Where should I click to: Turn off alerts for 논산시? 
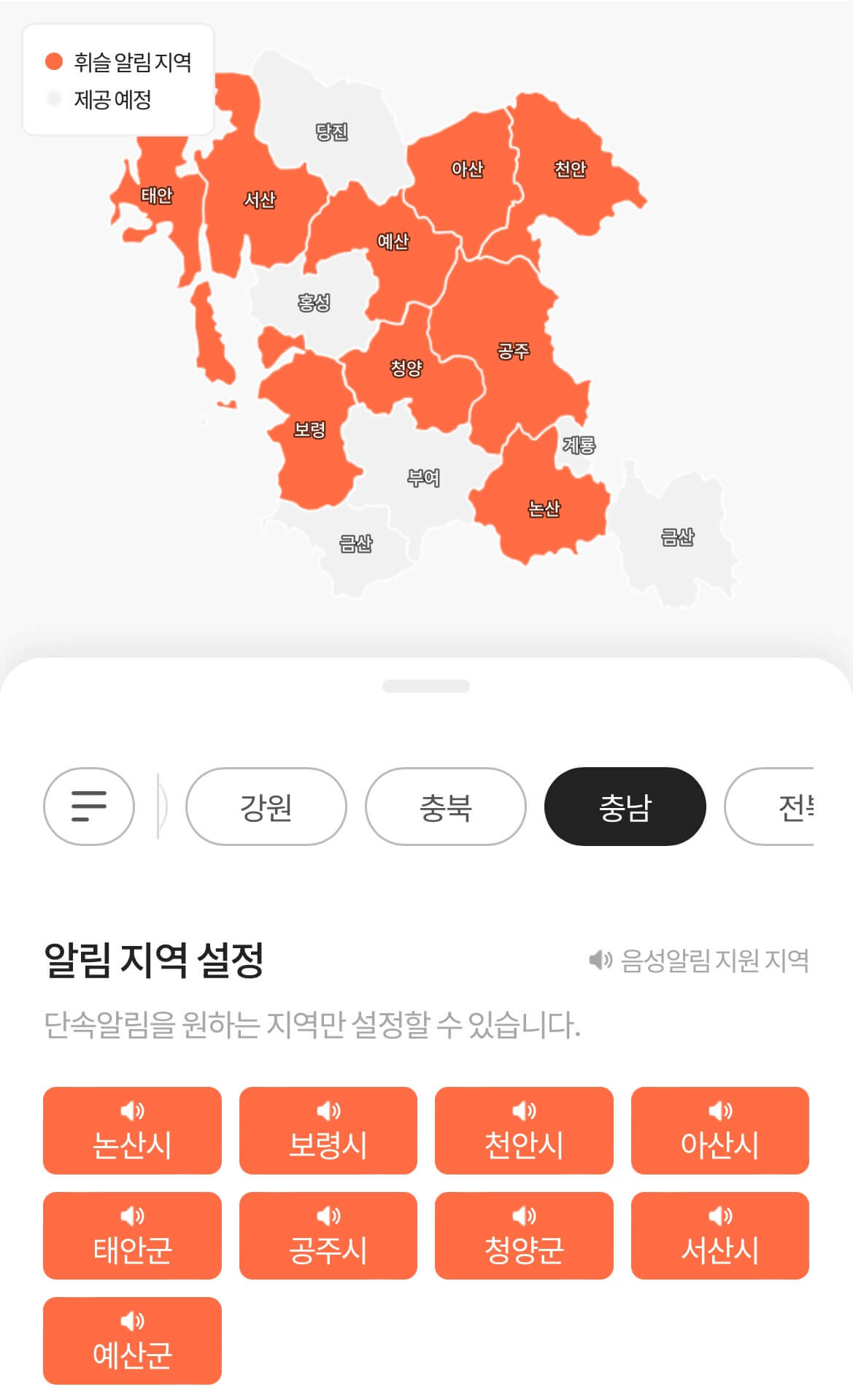(x=132, y=1131)
